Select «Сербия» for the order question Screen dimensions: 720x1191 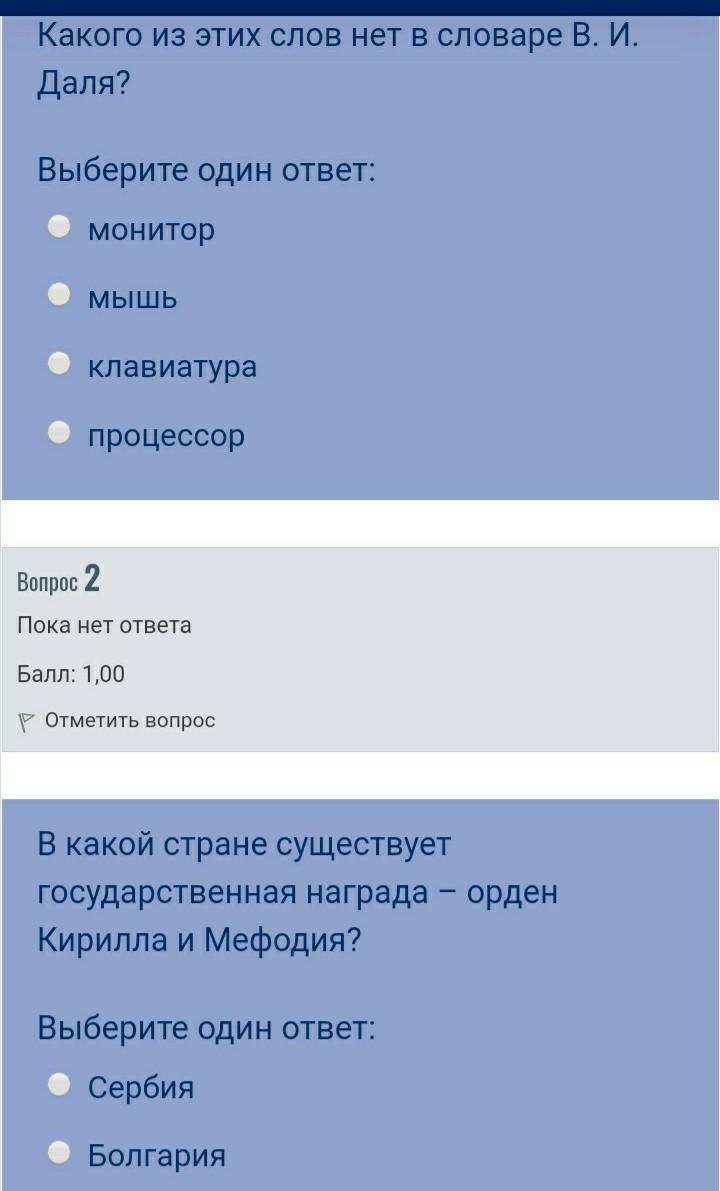(x=59, y=1085)
